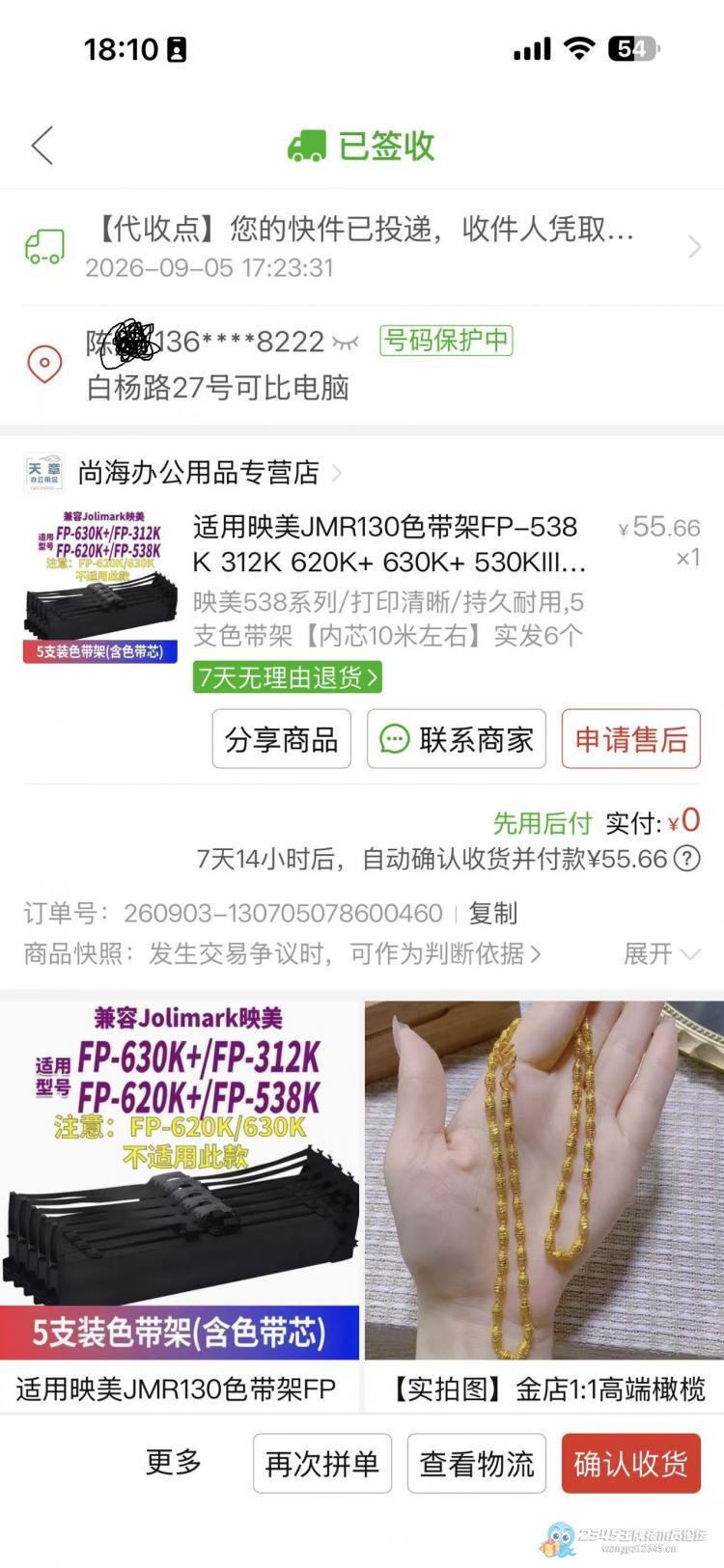
Task: Open recommended 适用映美JMR130色带架 product card
Action: (180, 1206)
